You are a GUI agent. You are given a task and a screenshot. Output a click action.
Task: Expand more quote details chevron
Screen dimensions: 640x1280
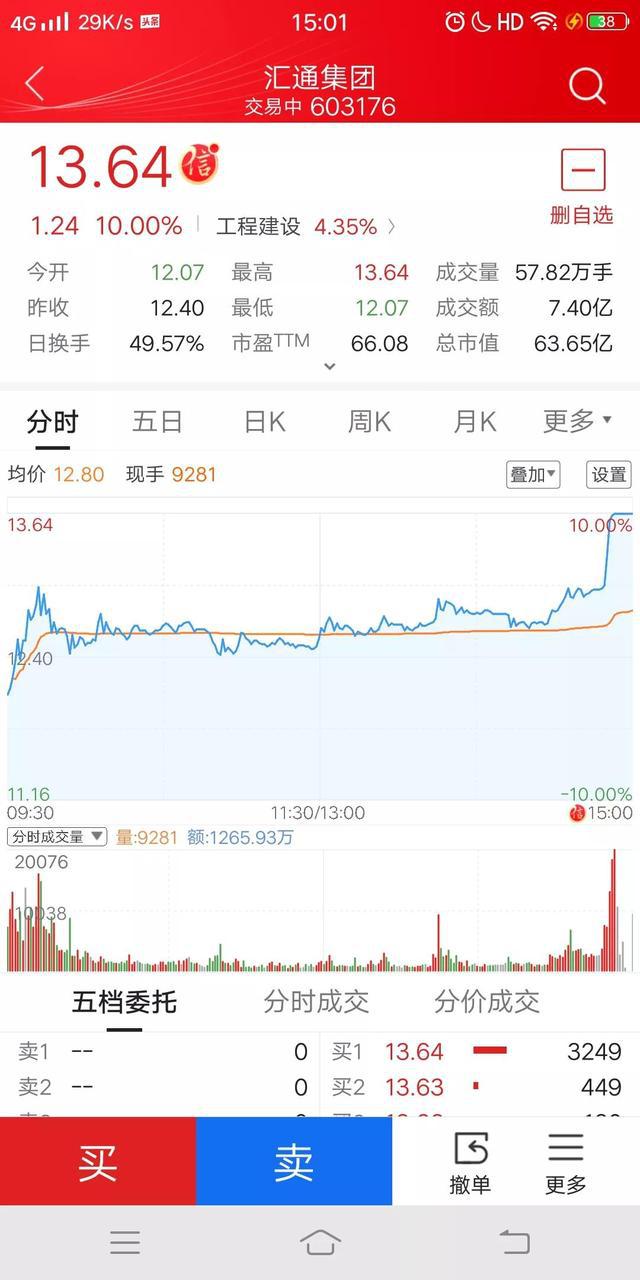tap(330, 367)
